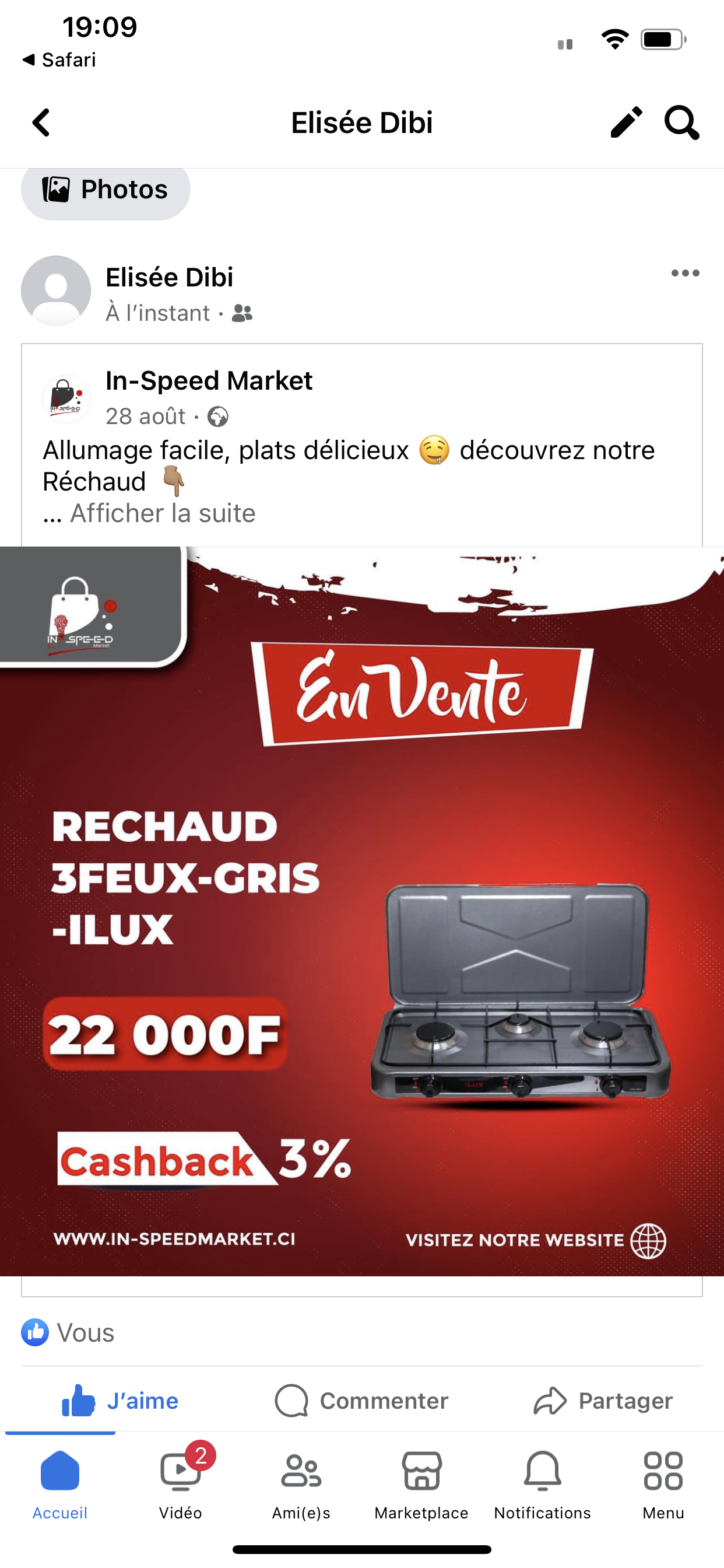Expand text with Afficher la suite

[x=163, y=513]
